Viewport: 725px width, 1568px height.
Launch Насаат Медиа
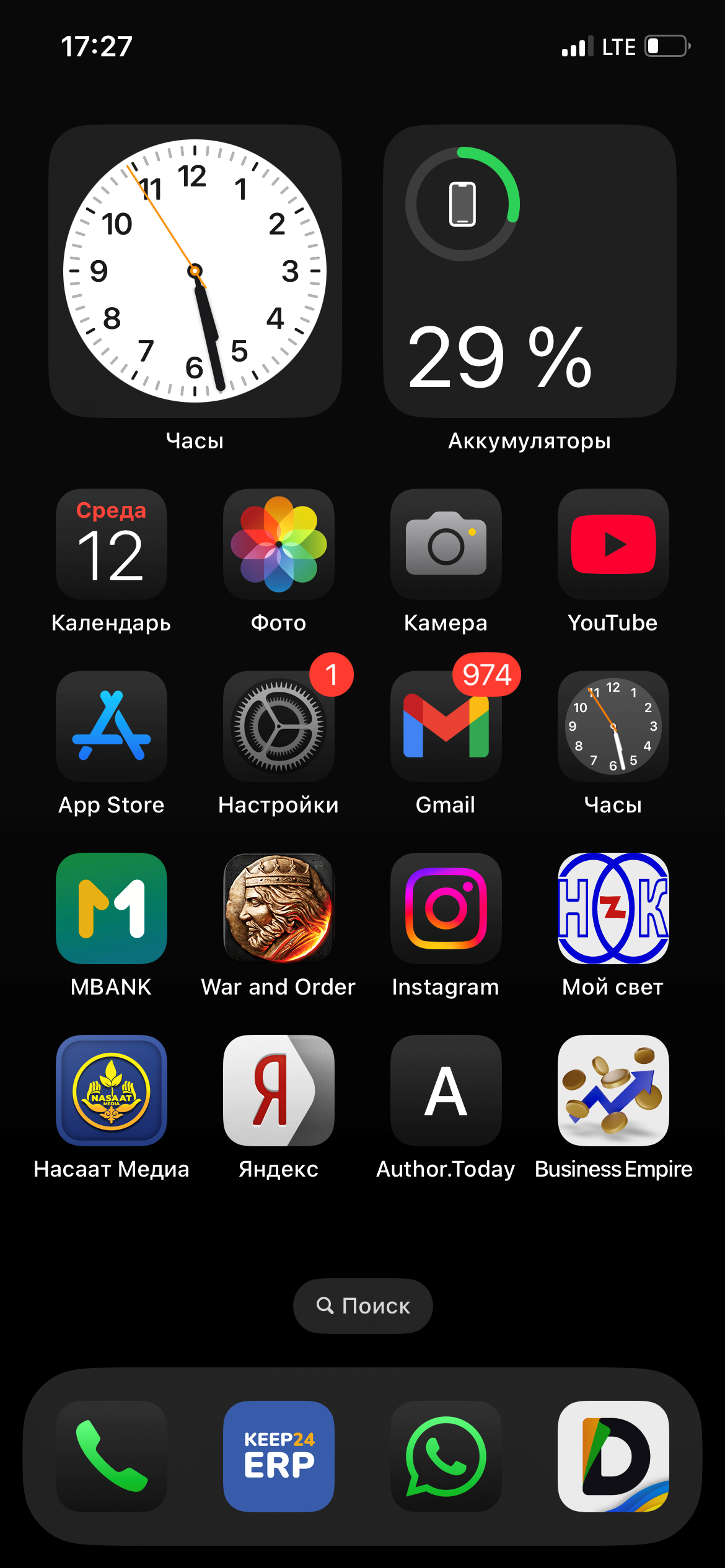[112, 1091]
